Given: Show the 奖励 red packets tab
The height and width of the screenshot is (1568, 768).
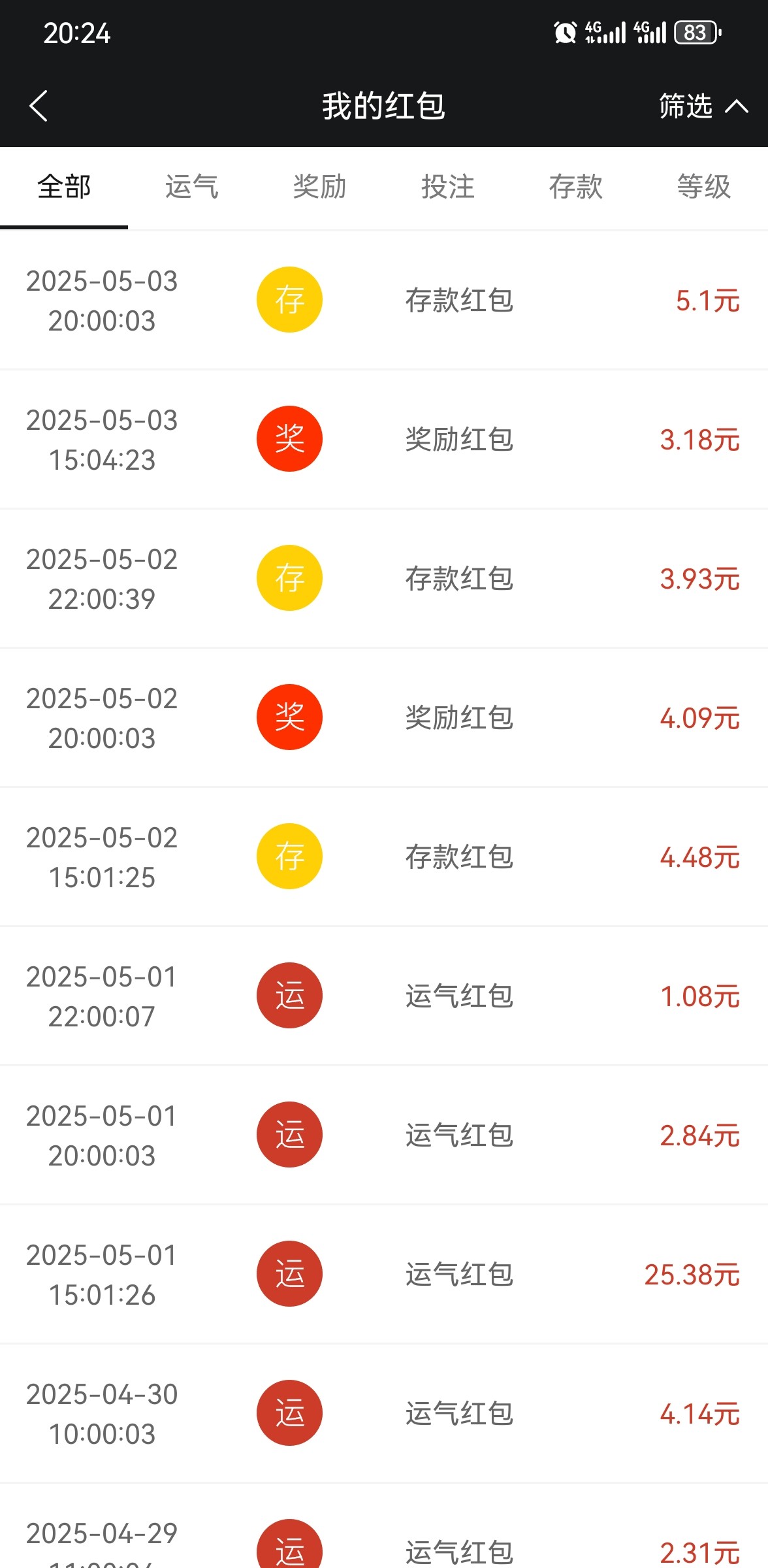Looking at the screenshot, I should [x=319, y=187].
